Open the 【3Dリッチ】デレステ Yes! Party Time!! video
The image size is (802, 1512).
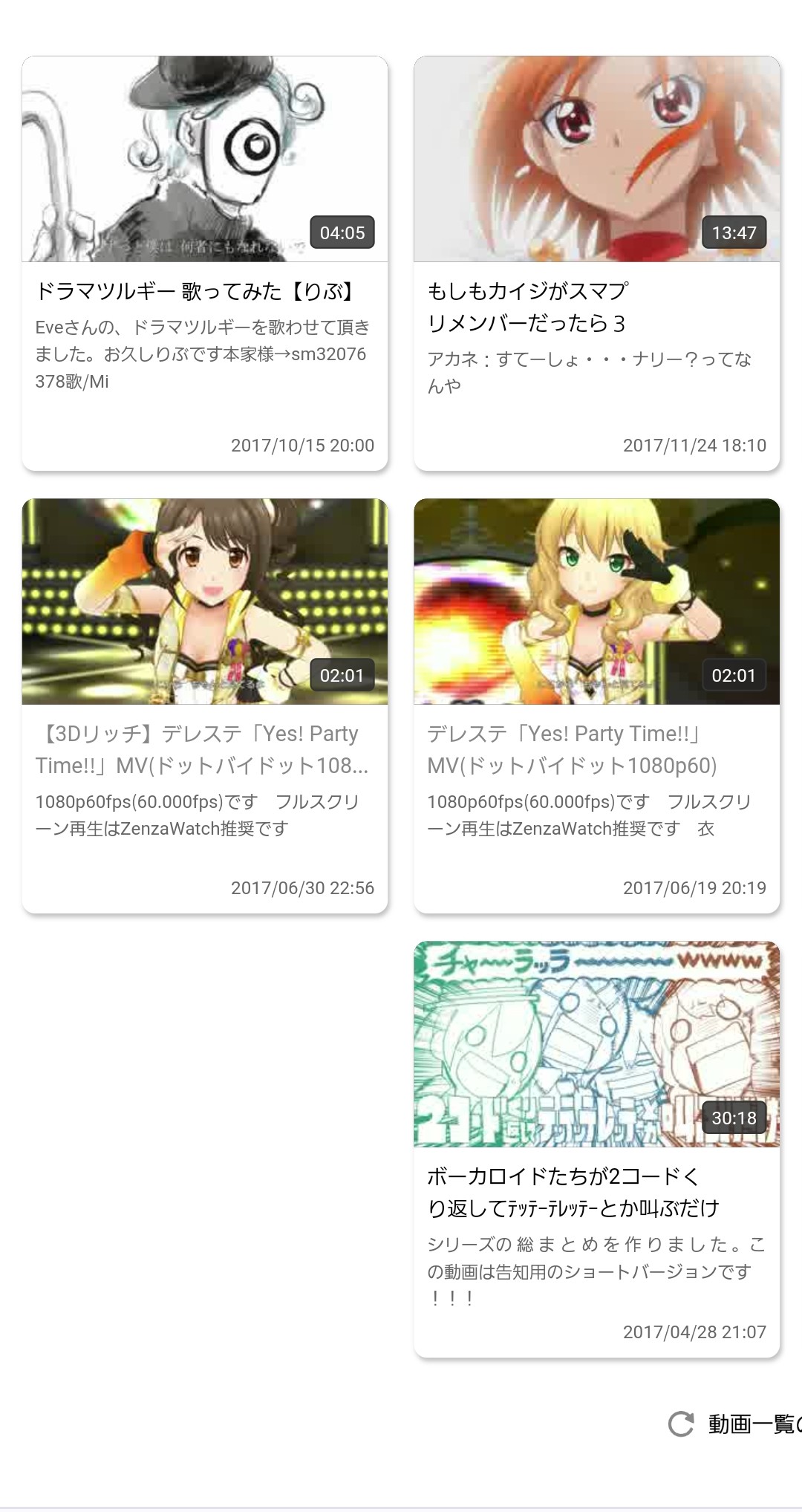coord(205,706)
